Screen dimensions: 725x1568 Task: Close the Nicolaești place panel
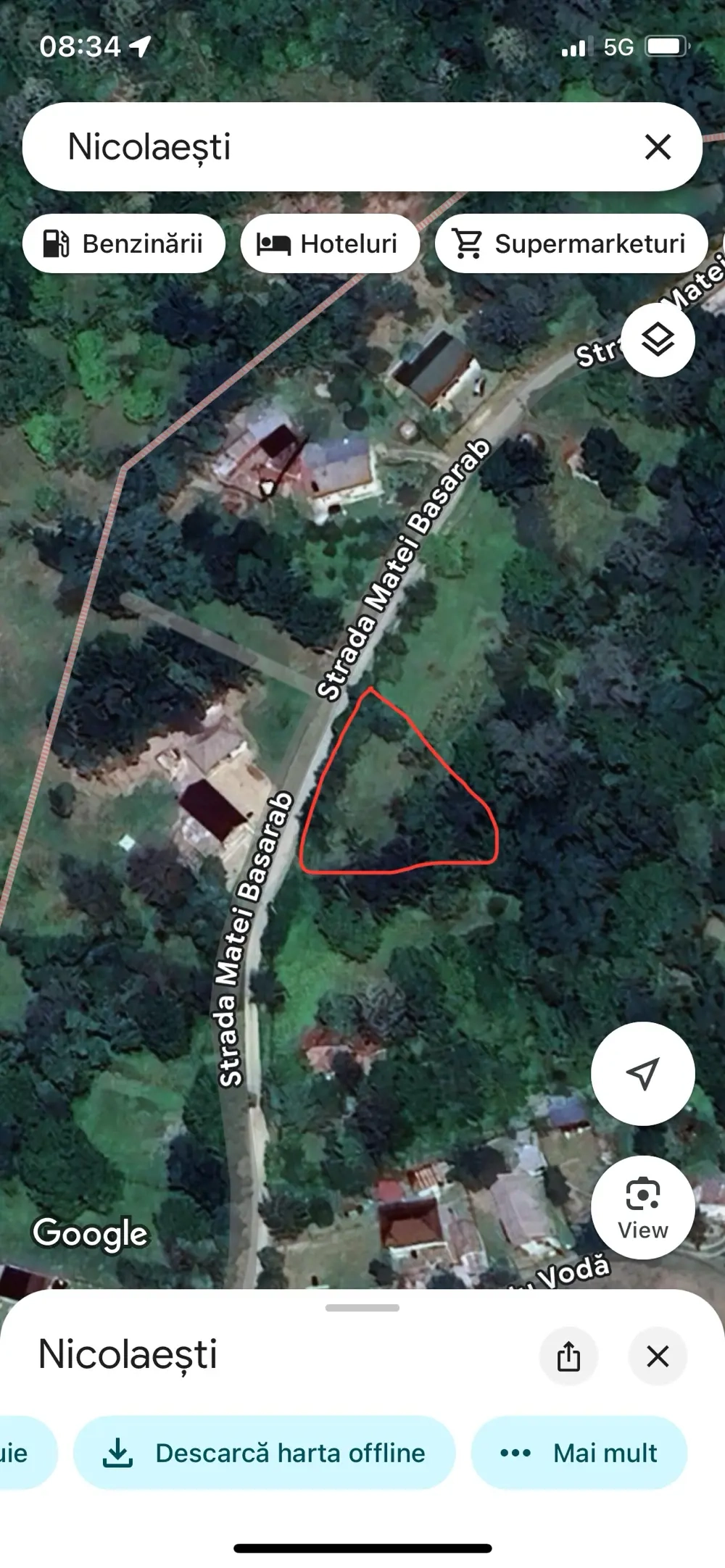(x=658, y=1356)
